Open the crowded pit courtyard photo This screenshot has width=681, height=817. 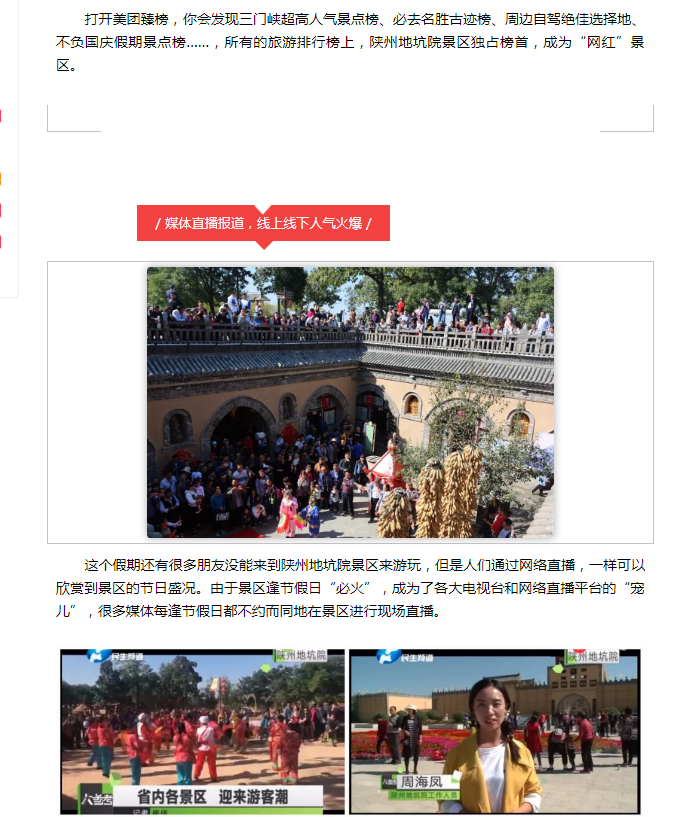click(x=350, y=402)
